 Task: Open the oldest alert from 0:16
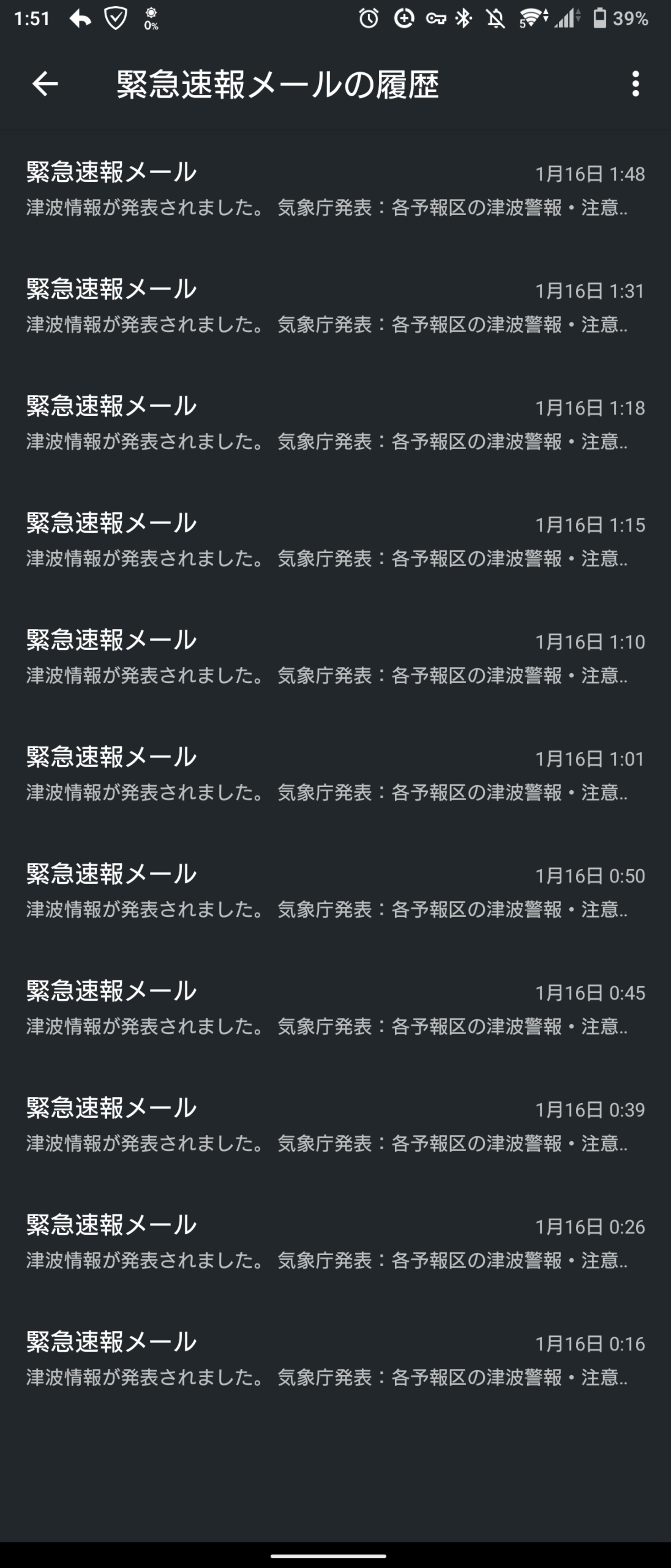point(335,1358)
